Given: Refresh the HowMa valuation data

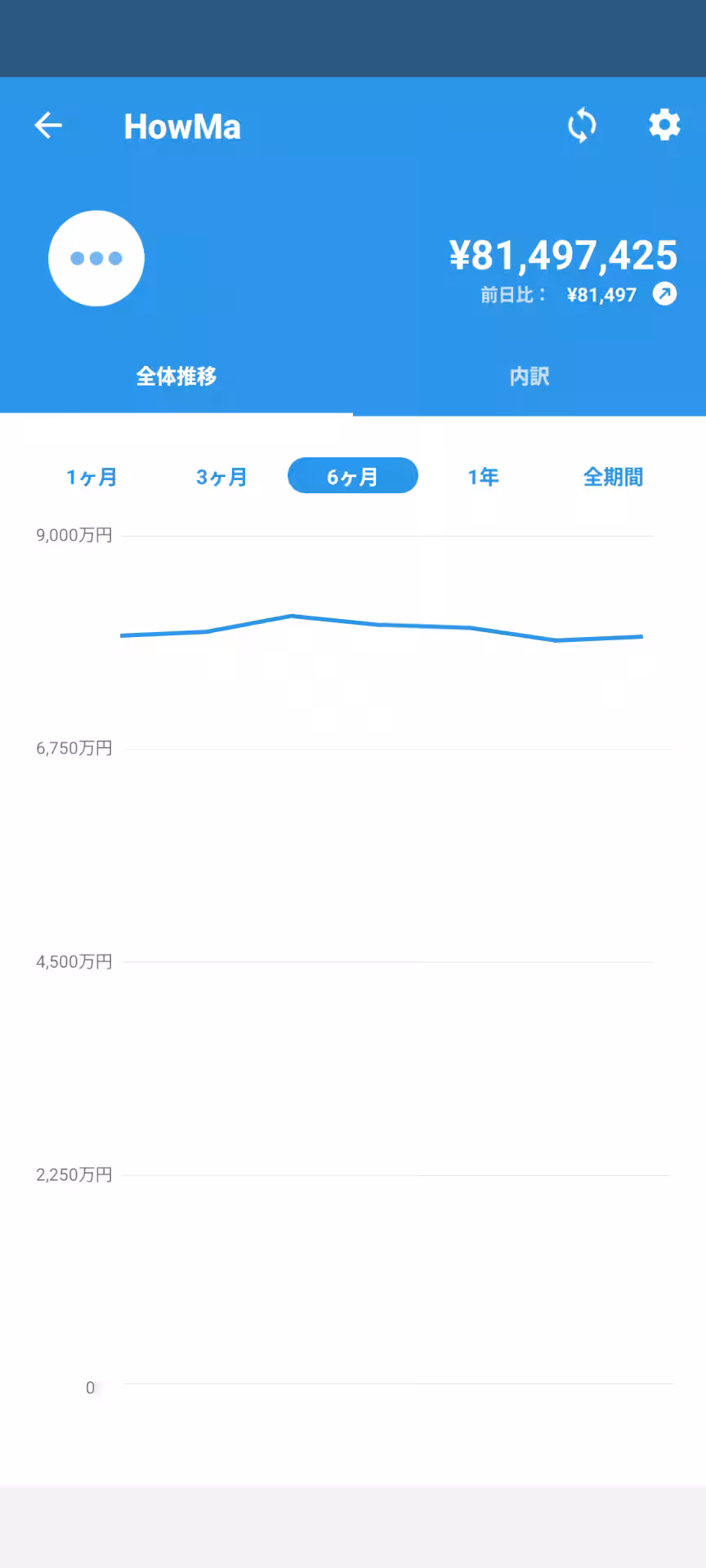Looking at the screenshot, I should [x=582, y=125].
